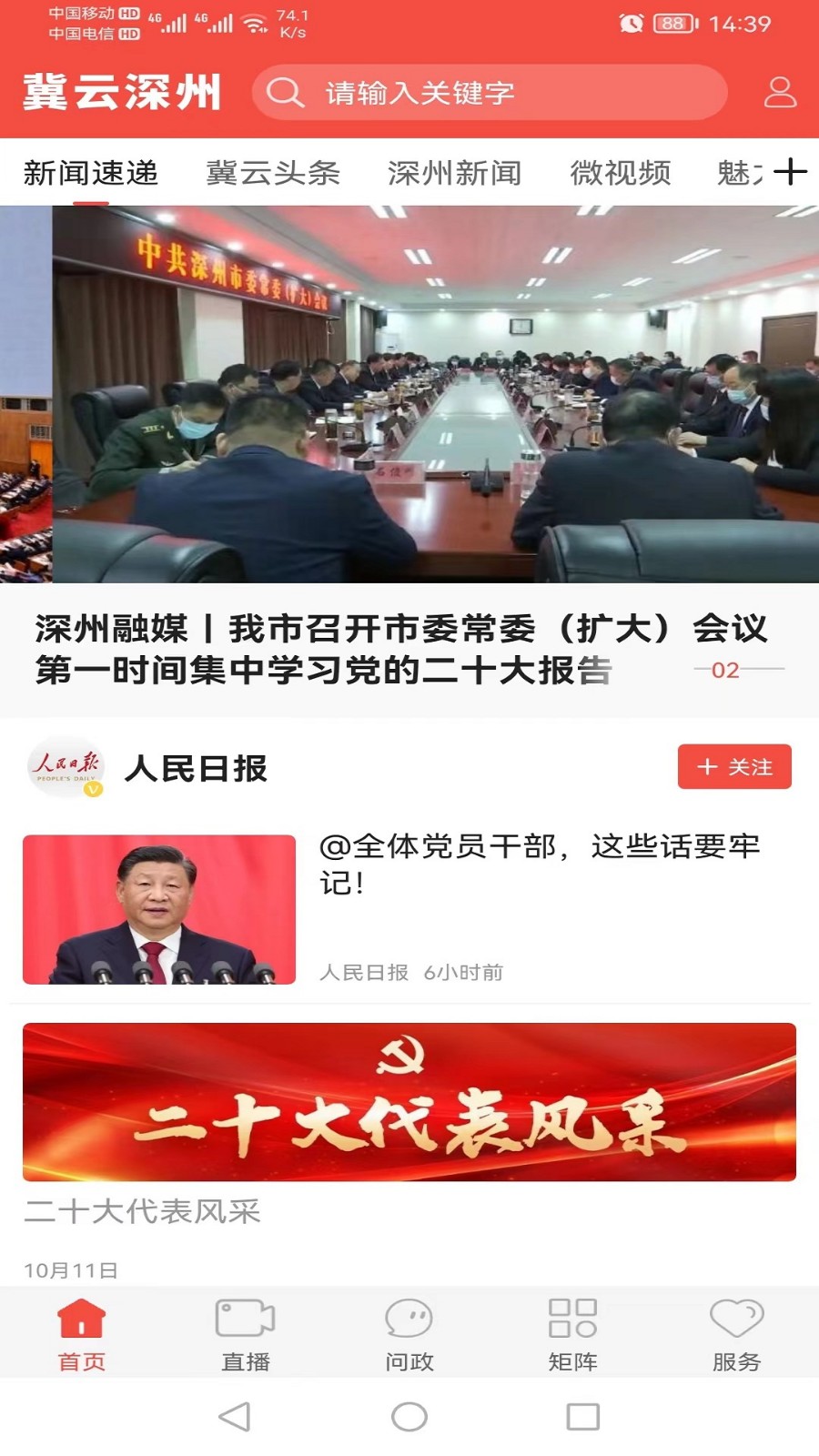Open the 问政 tab

tap(409, 1333)
